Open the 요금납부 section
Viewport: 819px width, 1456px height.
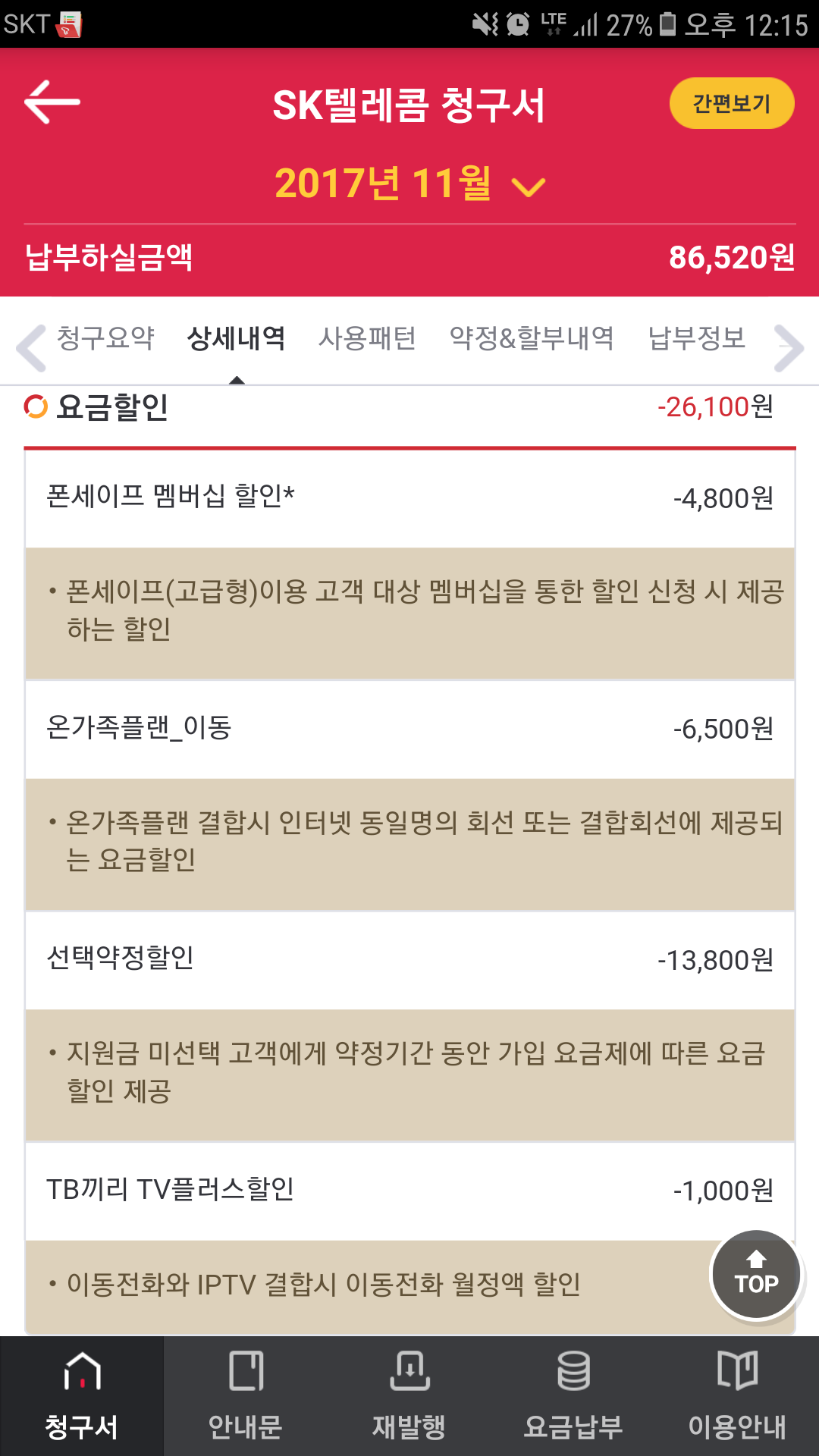click(573, 1396)
